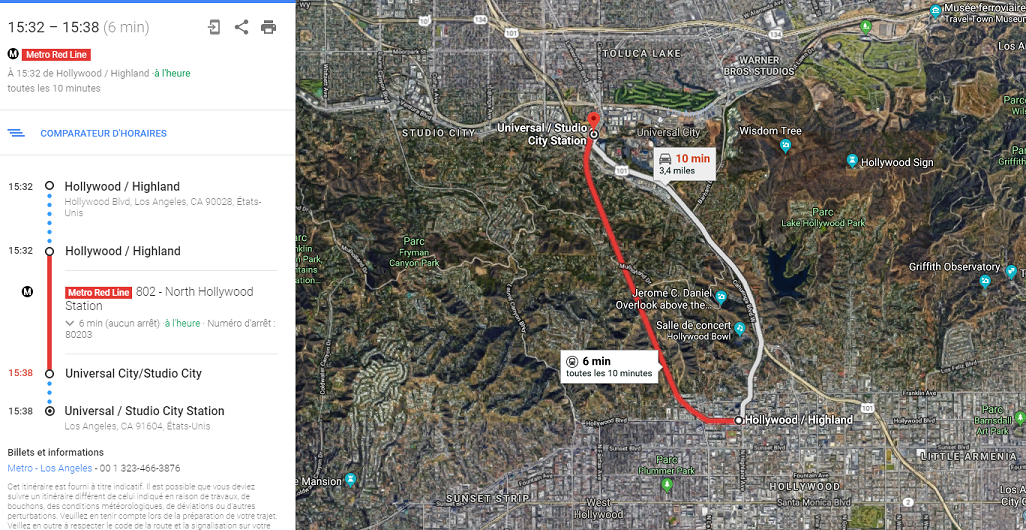Share this transit route
This screenshot has width=1026, height=530.
(x=241, y=27)
